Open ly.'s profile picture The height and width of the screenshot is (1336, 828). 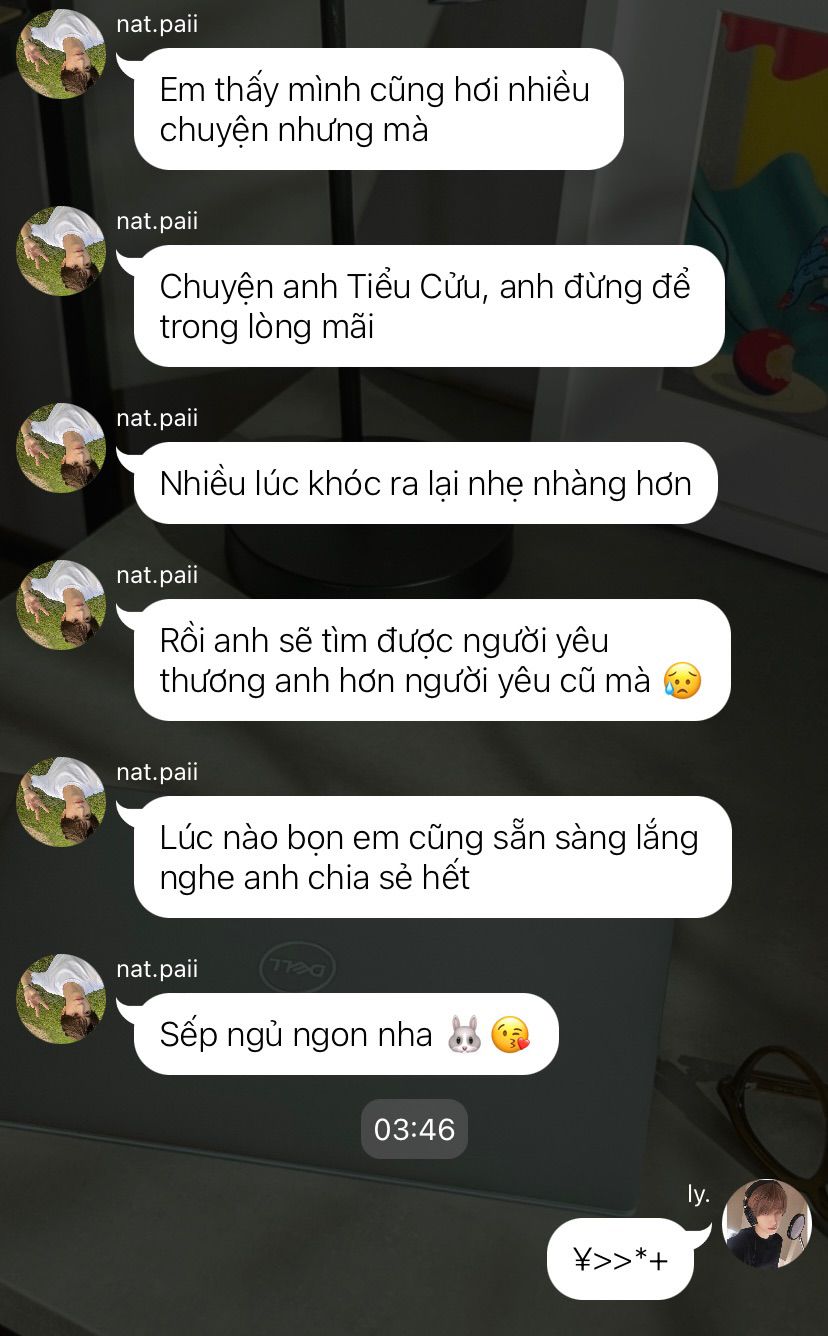tap(767, 1223)
